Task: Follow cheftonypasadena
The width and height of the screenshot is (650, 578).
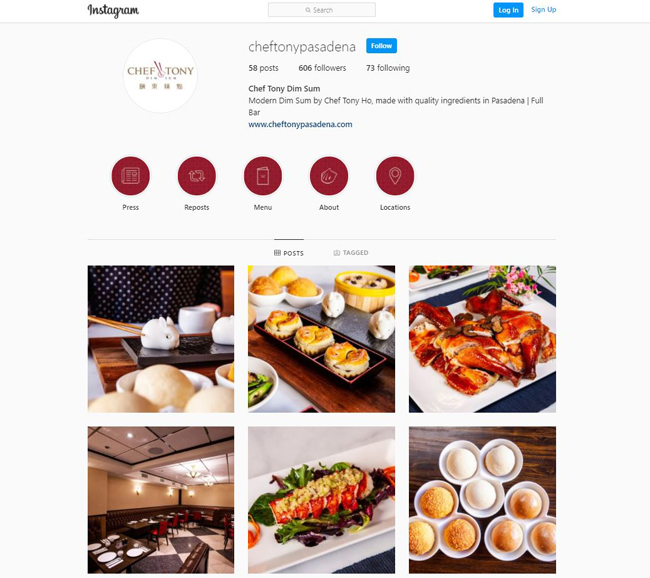Action: pos(381,46)
